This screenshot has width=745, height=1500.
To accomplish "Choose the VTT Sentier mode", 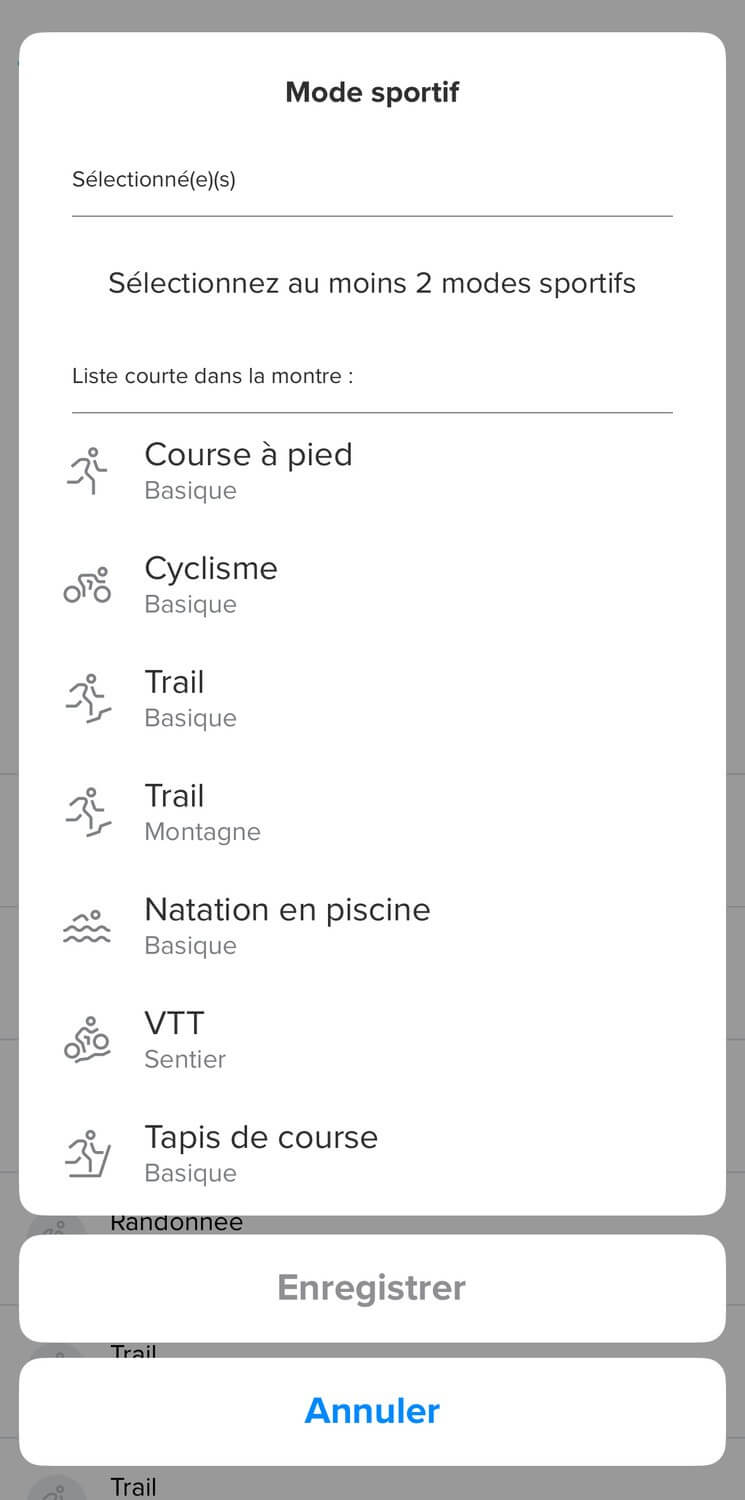I will pyautogui.click(x=372, y=1041).
